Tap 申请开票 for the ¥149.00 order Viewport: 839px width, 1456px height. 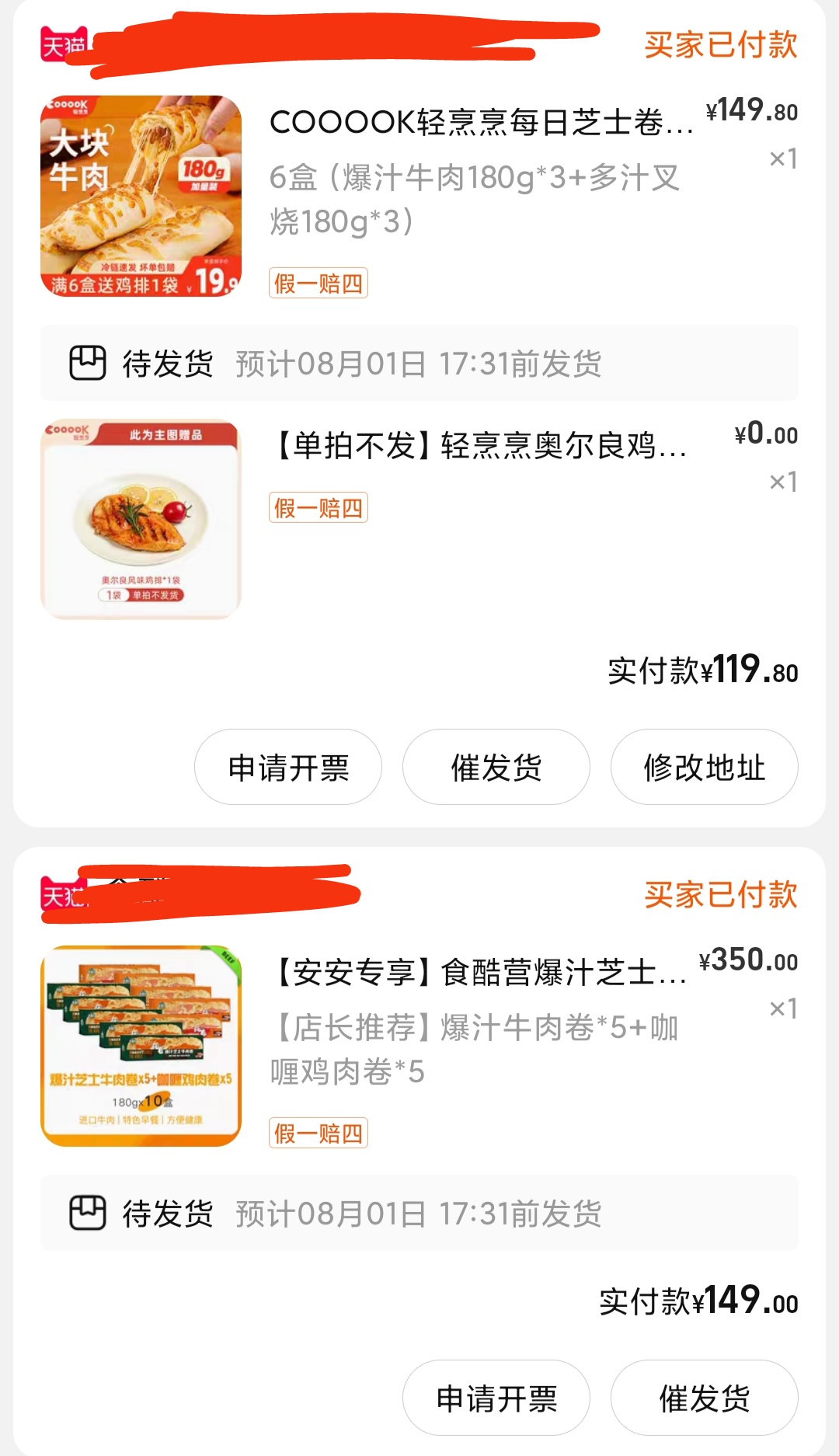pyautogui.click(x=496, y=1399)
